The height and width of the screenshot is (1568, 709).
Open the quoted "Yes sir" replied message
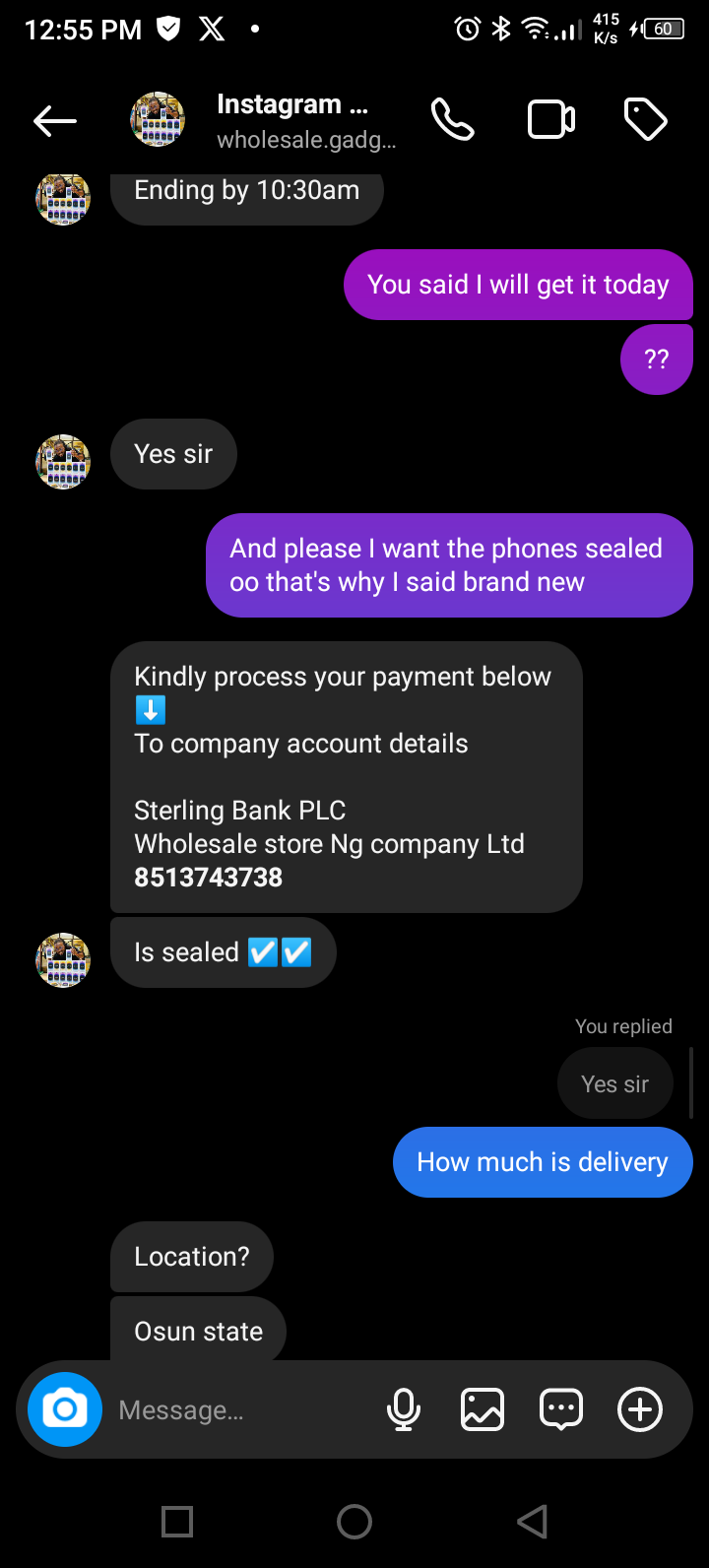[614, 1084]
